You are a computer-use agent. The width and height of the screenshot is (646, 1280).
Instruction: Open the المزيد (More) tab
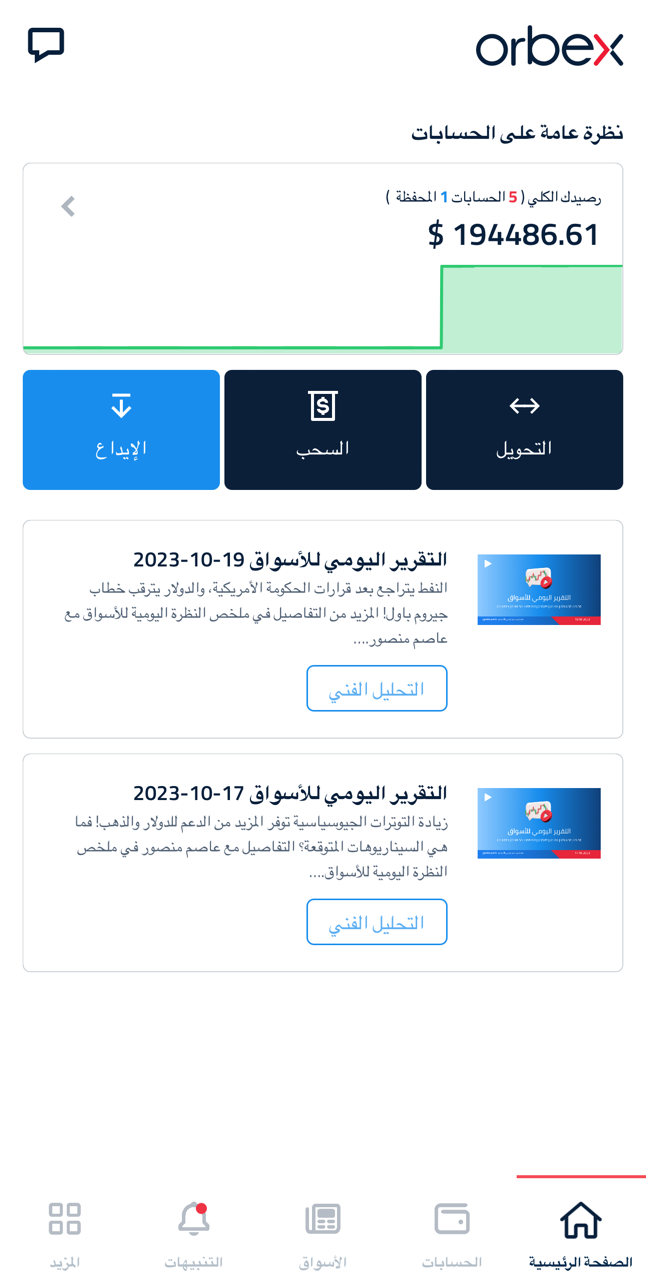65,1232
